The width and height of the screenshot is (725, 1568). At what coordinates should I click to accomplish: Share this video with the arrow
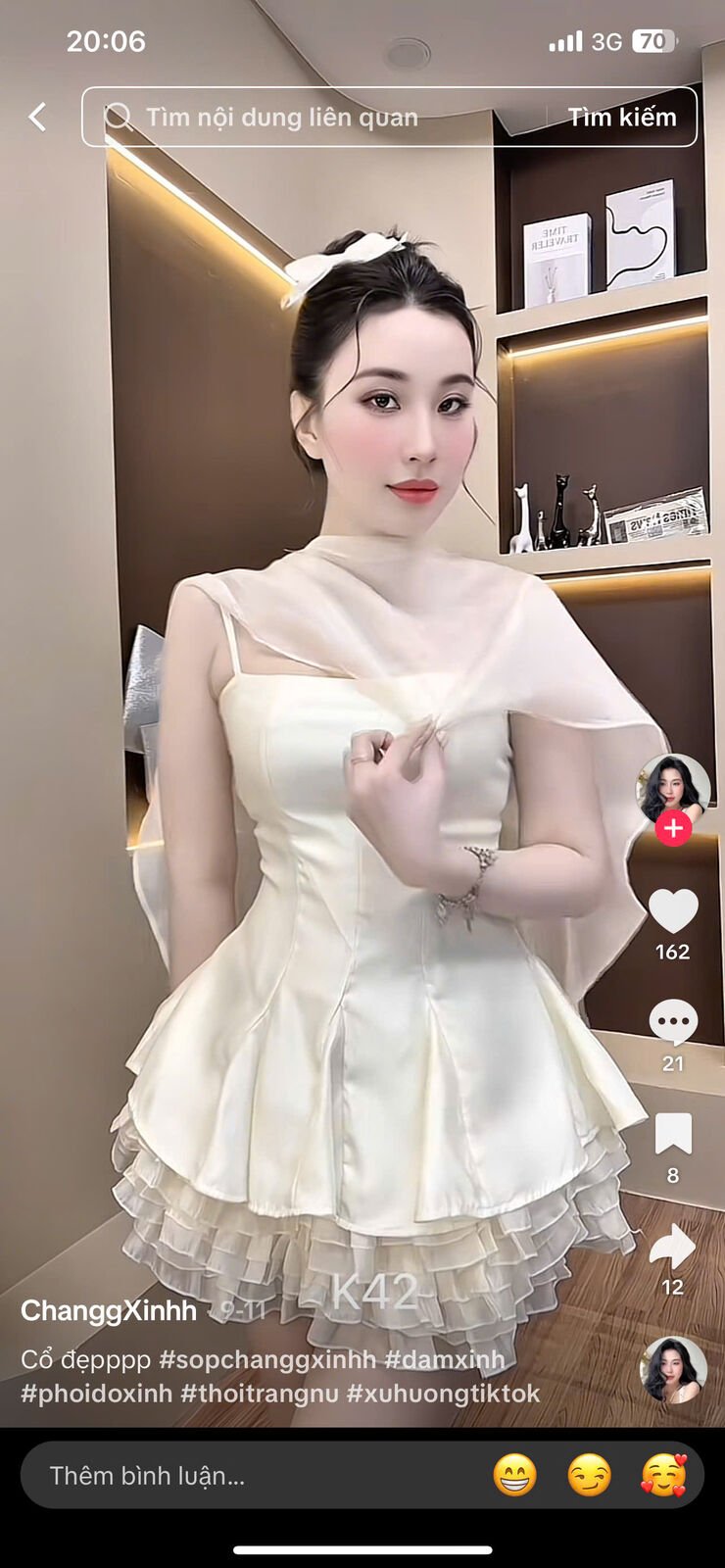pos(673,1247)
